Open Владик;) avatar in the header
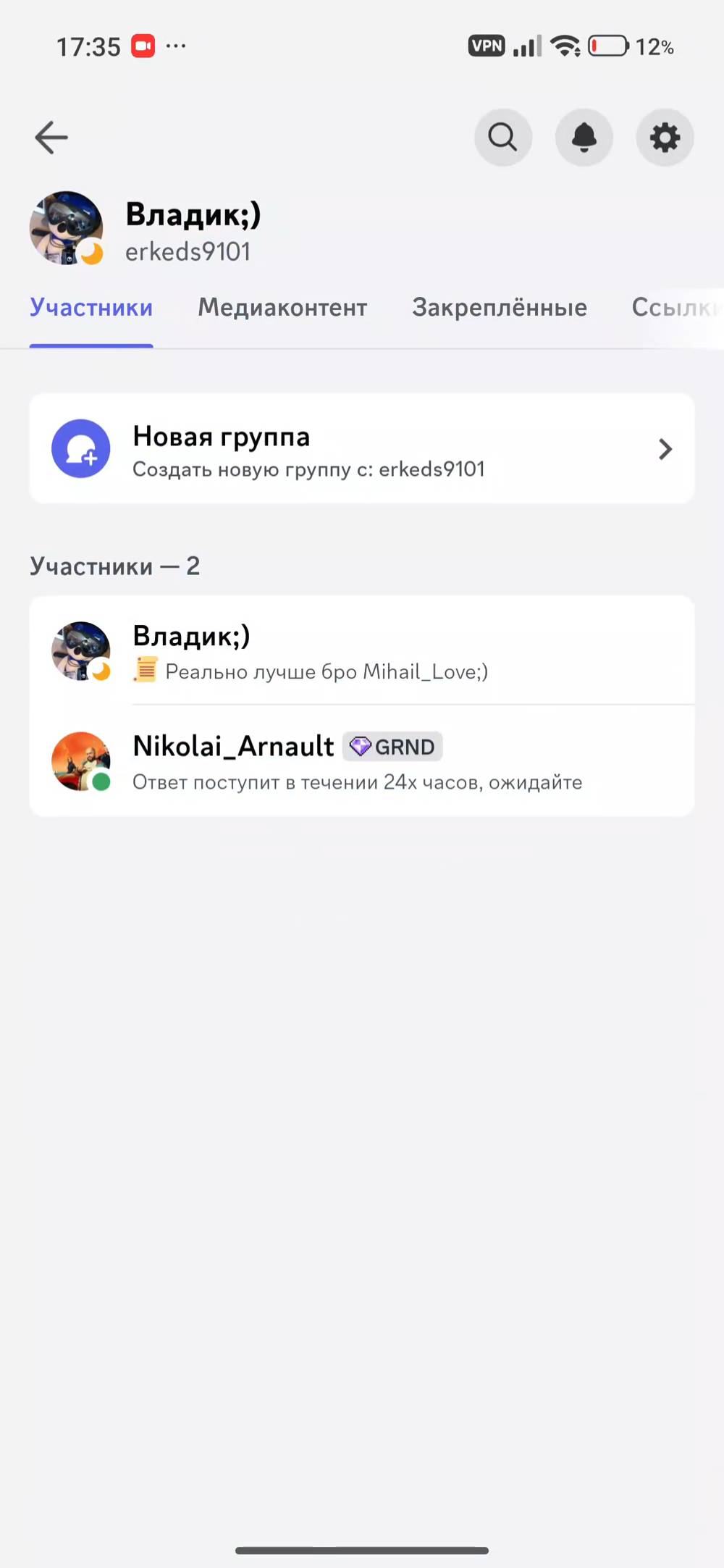 click(66, 228)
